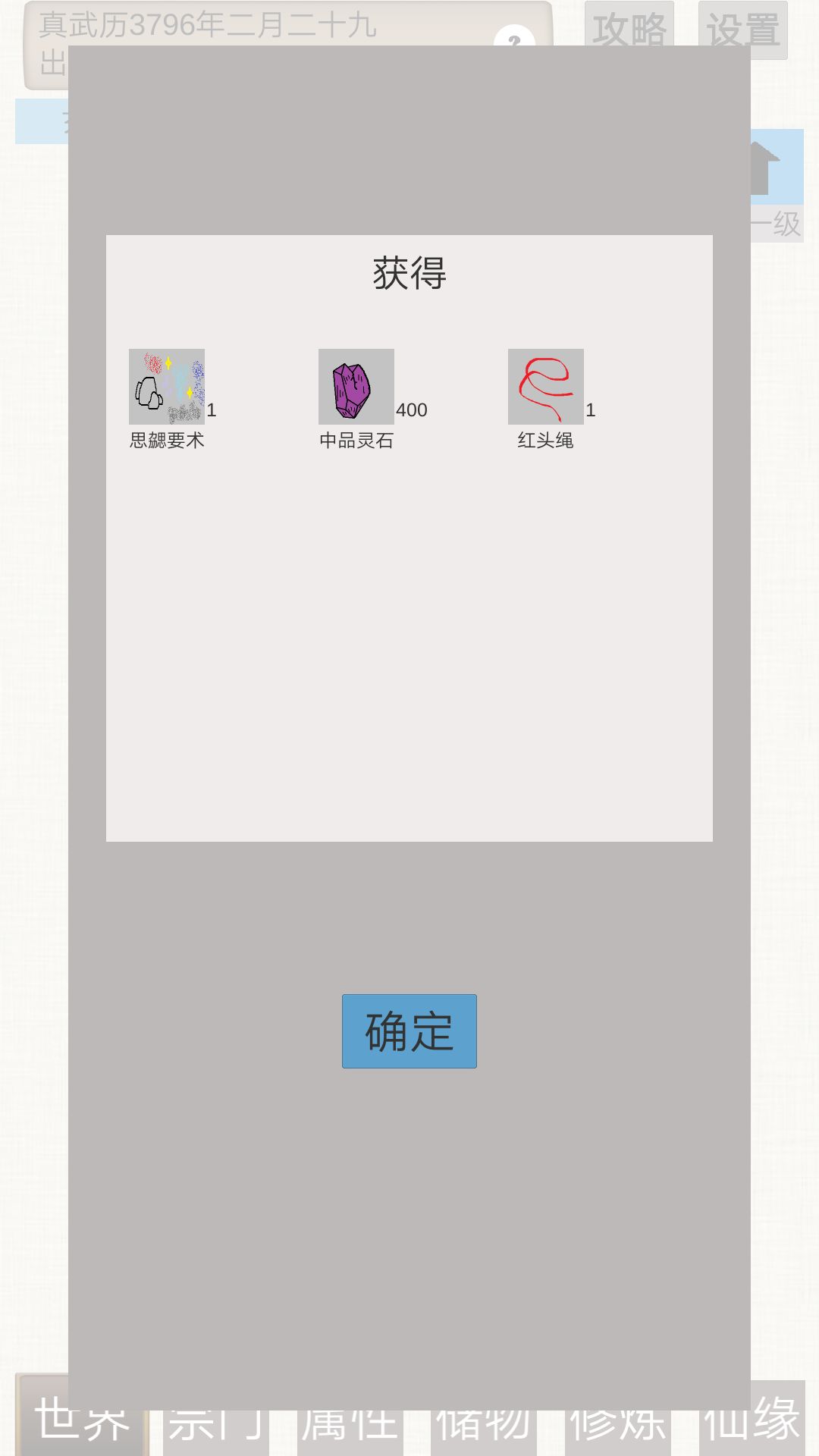Tap the quantity 1 beside 红头绳
Image resolution: width=819 pixels, height=1456 pixels.
pyautogui.click(x=590, y=409)
